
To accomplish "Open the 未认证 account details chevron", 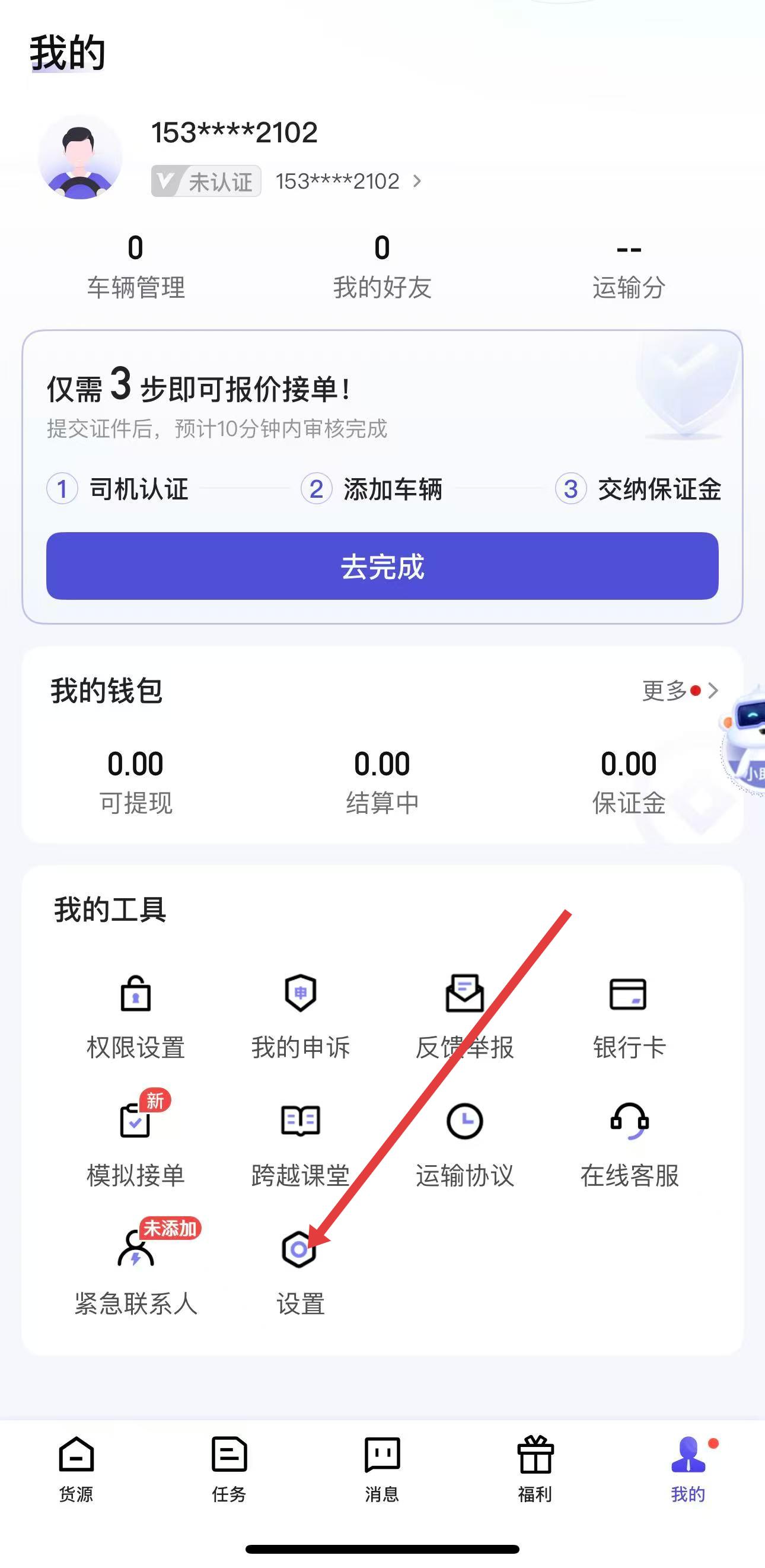I will tap(417, 182).
